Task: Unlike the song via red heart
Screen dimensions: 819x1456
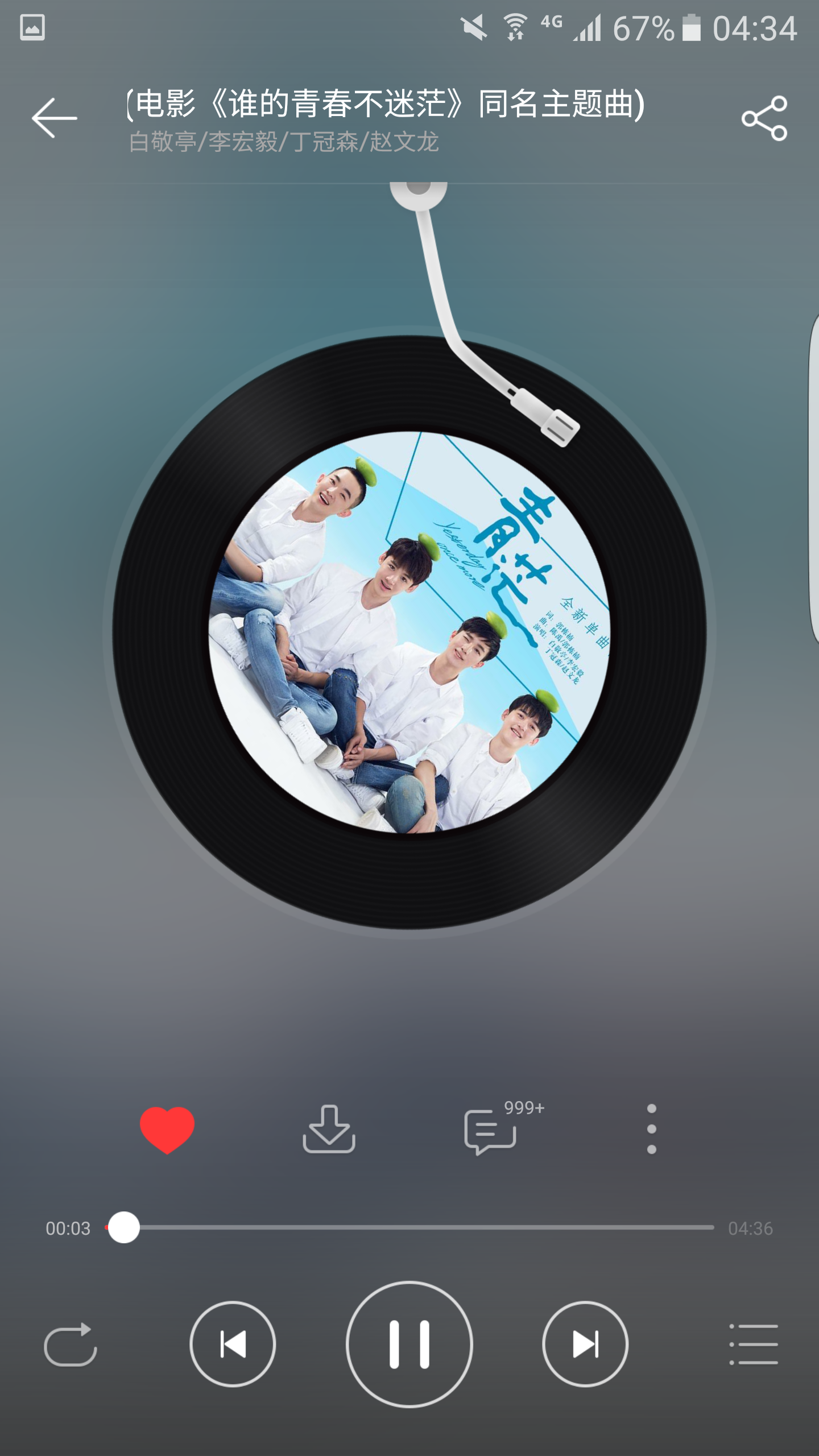Action: point(167,1130)
